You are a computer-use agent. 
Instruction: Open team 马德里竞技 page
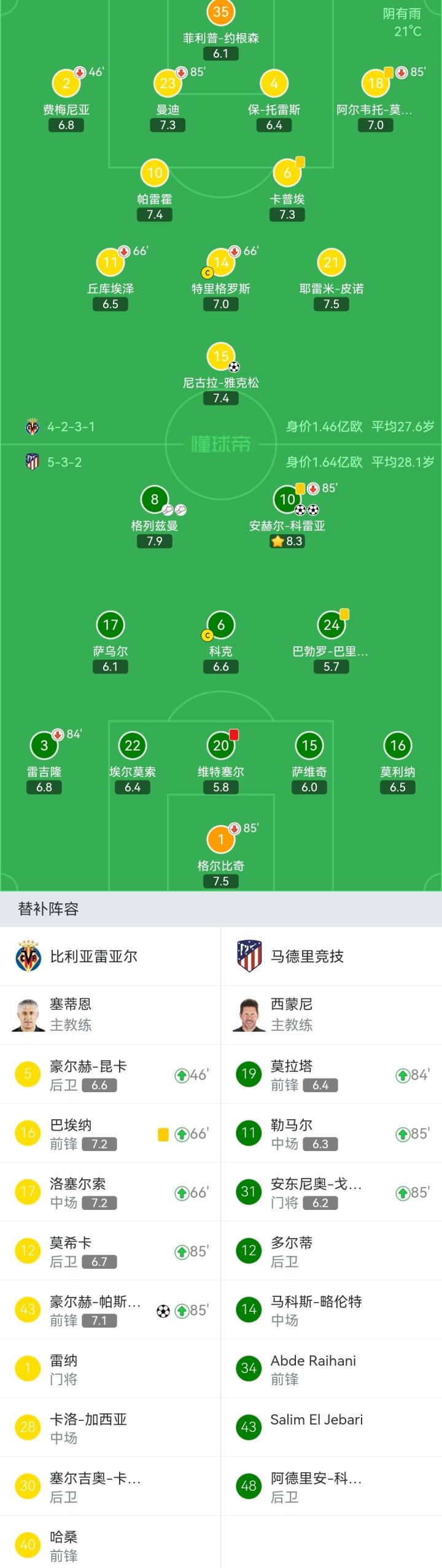pyautogui.click(x=307, y=957)
